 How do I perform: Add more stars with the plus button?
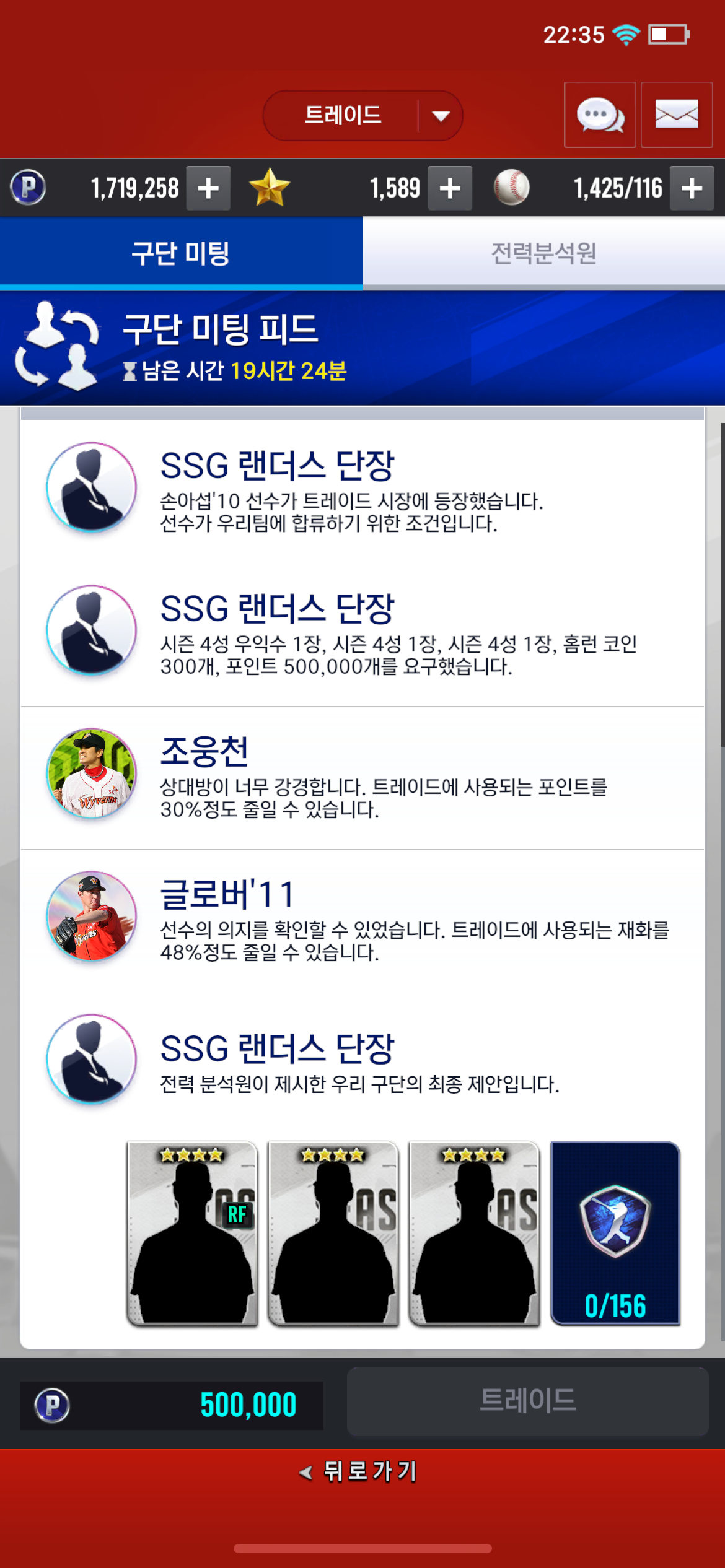click(450, 188)
